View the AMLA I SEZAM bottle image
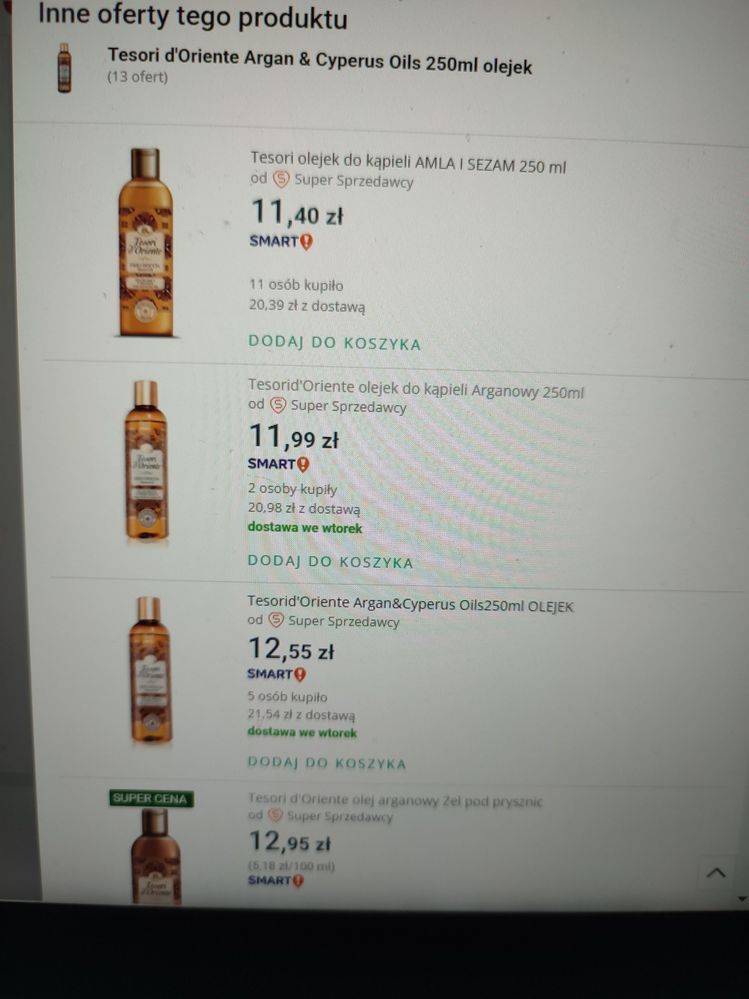Image resolution: width=749 pixels, height=999 pixels. tap(145, 242)
